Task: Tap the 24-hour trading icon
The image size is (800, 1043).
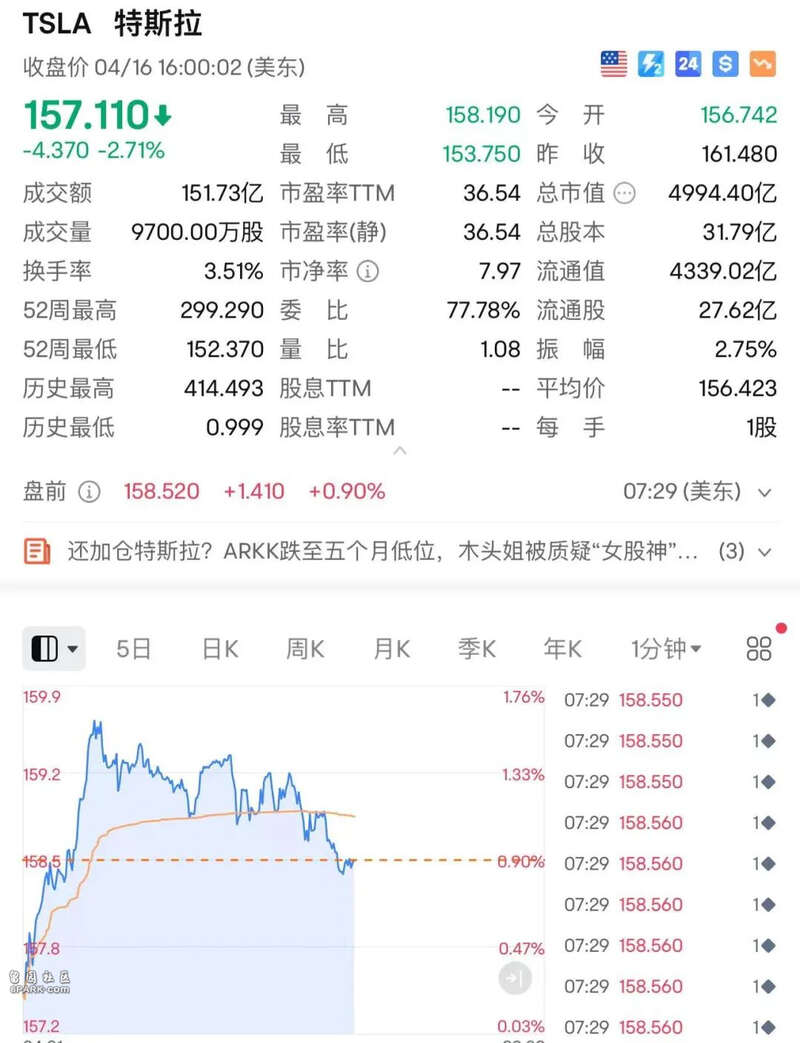Action: pos(688,65)
